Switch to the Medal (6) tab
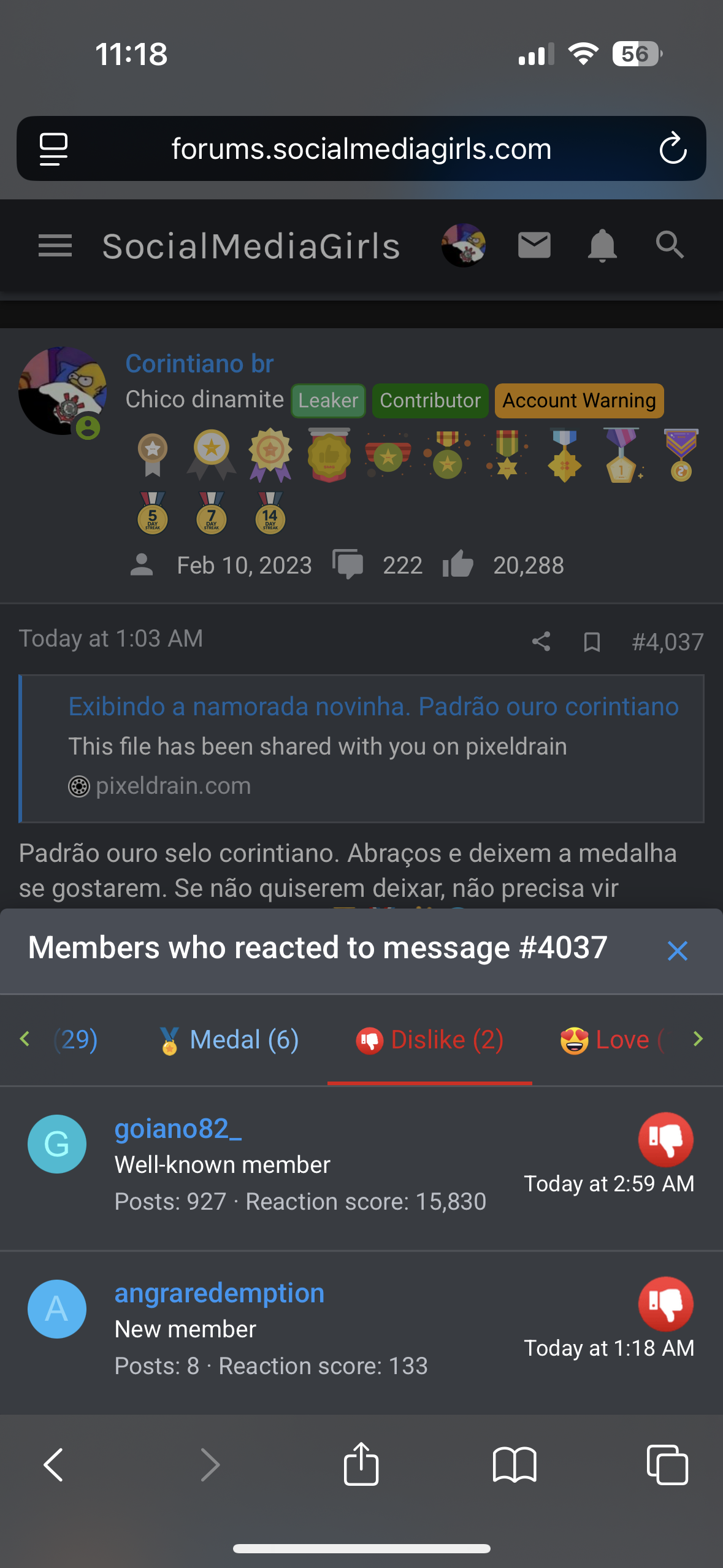The width and height of the screenshot is (723, 1568). coord(229,1040)
